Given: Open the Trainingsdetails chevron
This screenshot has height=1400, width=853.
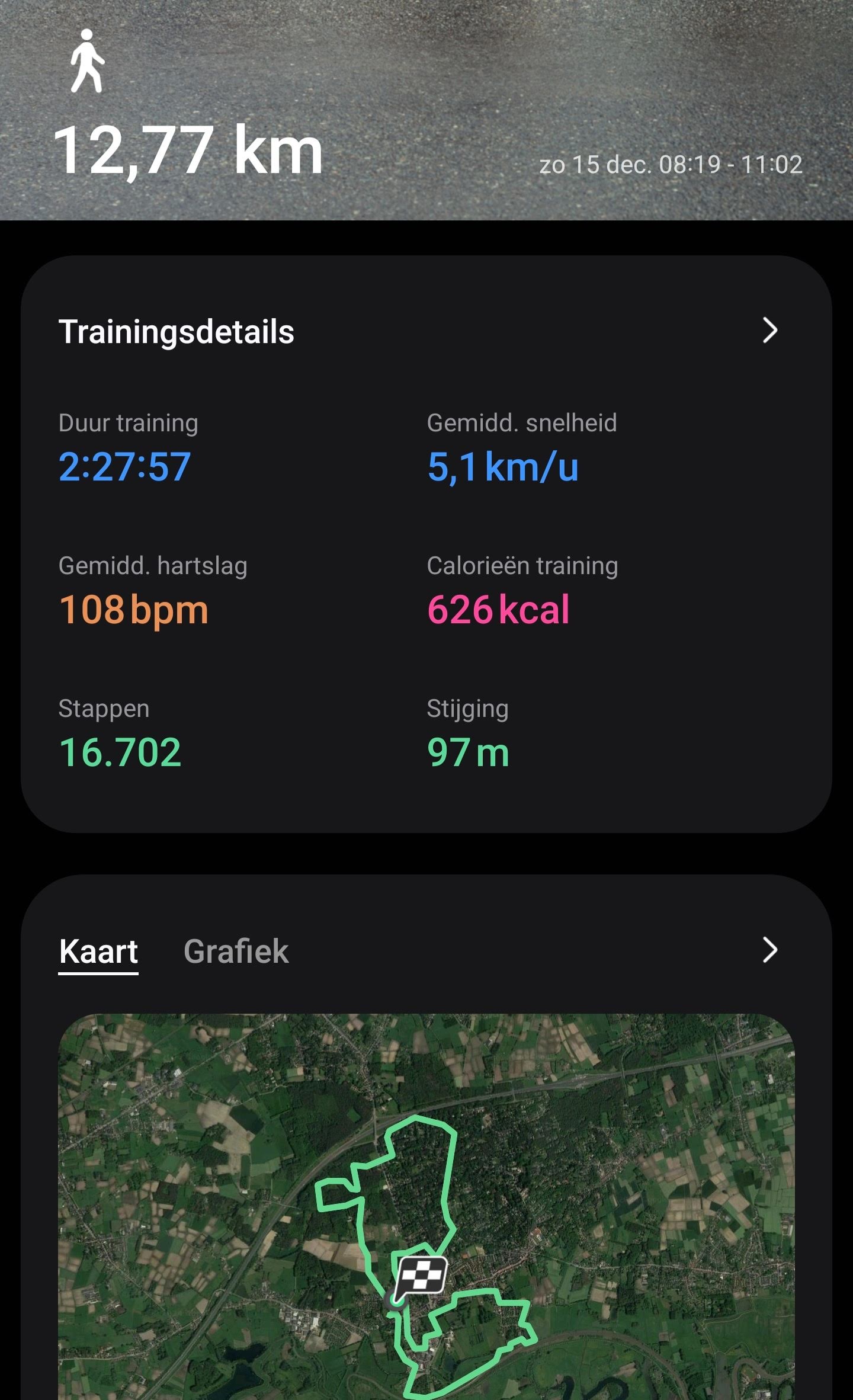Looking at the screenshot, I should click(769, 331).
